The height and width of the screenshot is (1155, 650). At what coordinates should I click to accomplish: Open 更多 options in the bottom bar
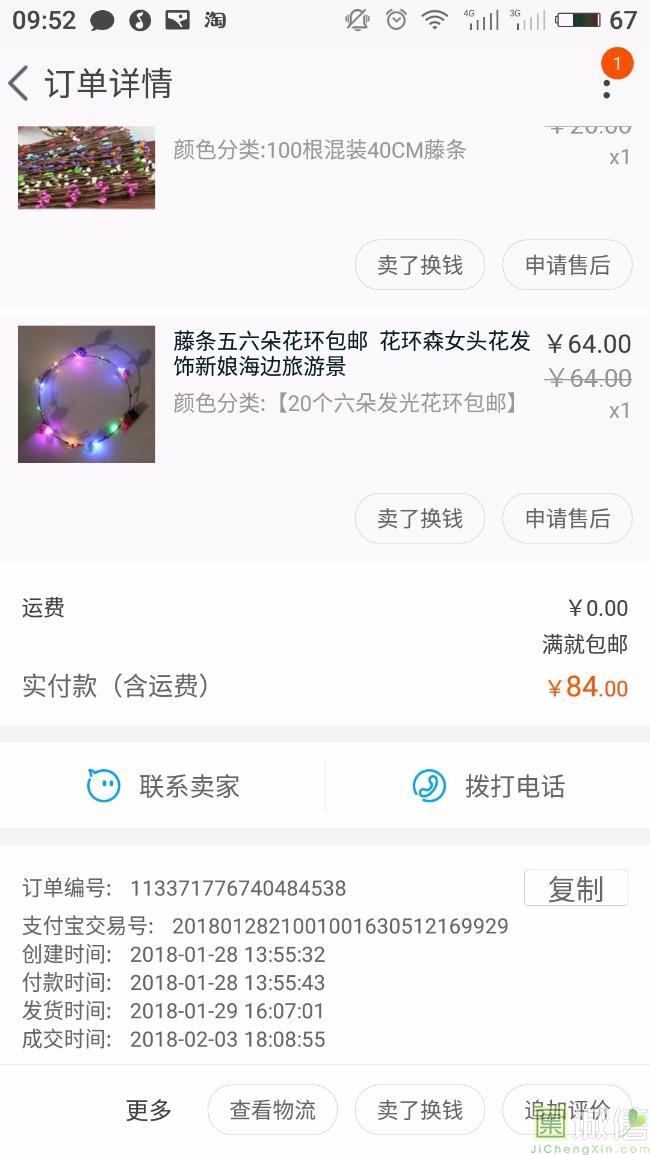pyautogui.click(x=149, y=1110)
